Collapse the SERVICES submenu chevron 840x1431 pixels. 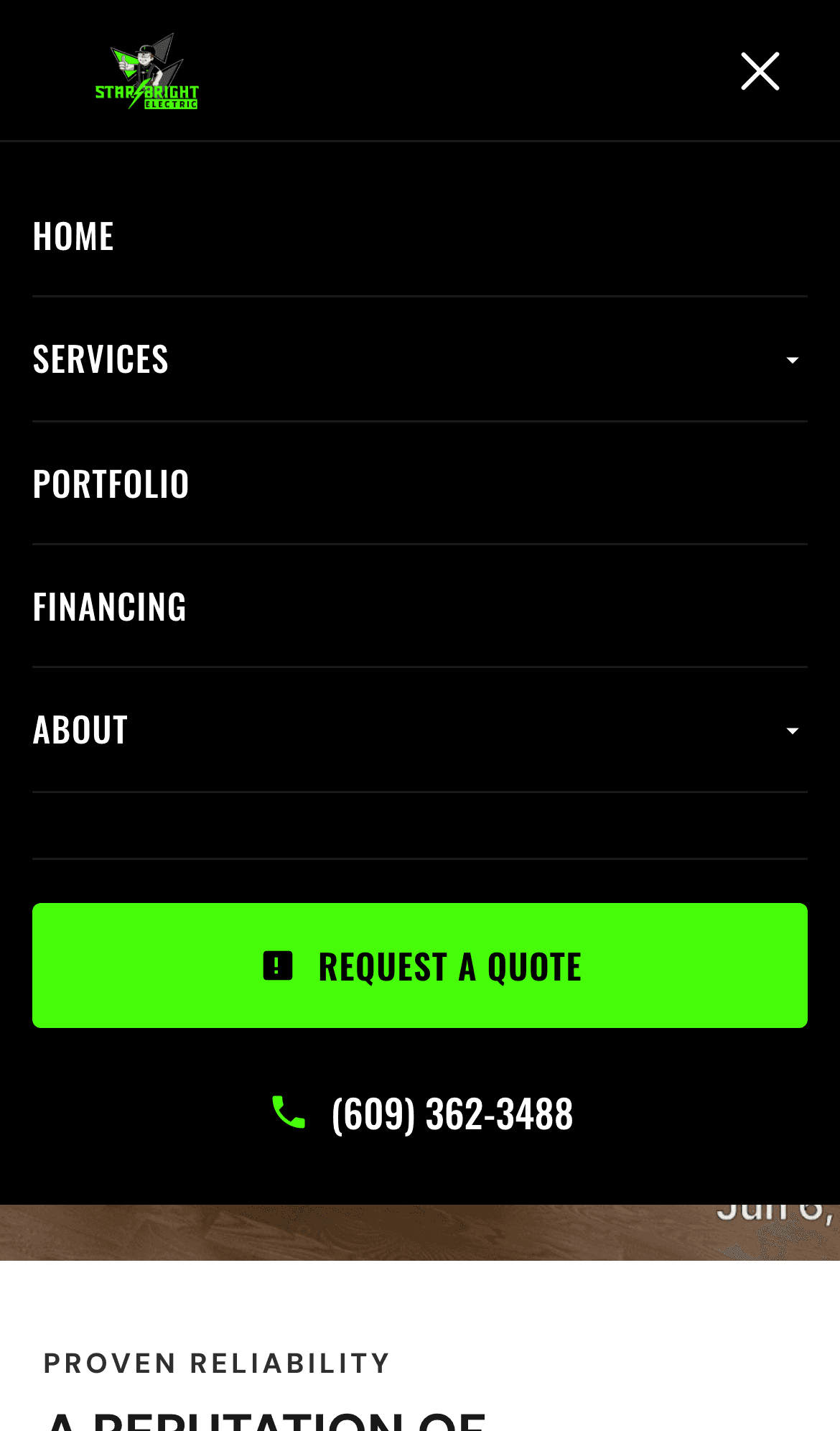[792, 359]
